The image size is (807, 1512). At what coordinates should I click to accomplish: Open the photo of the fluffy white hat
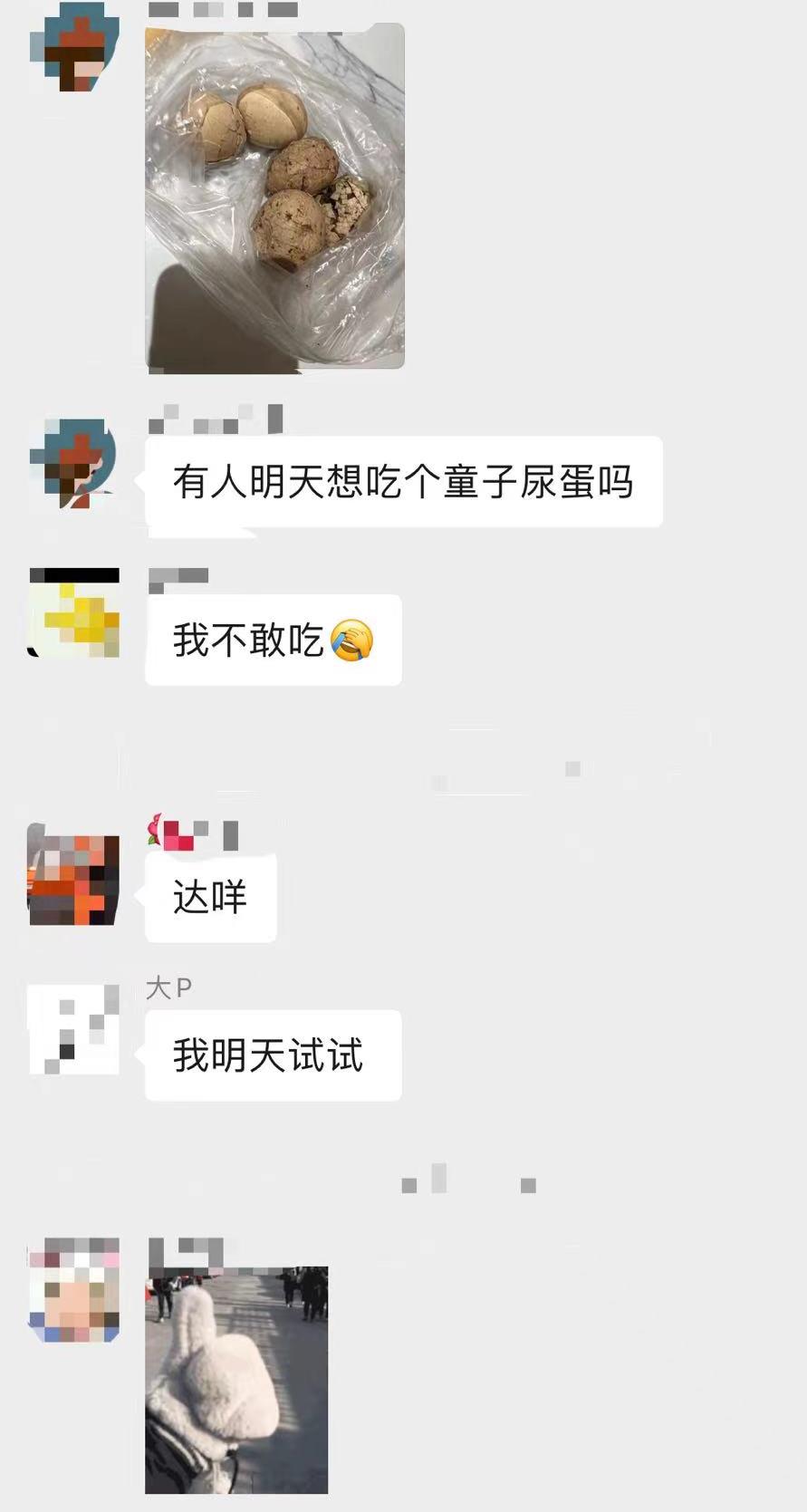(x=236, y=1379)
